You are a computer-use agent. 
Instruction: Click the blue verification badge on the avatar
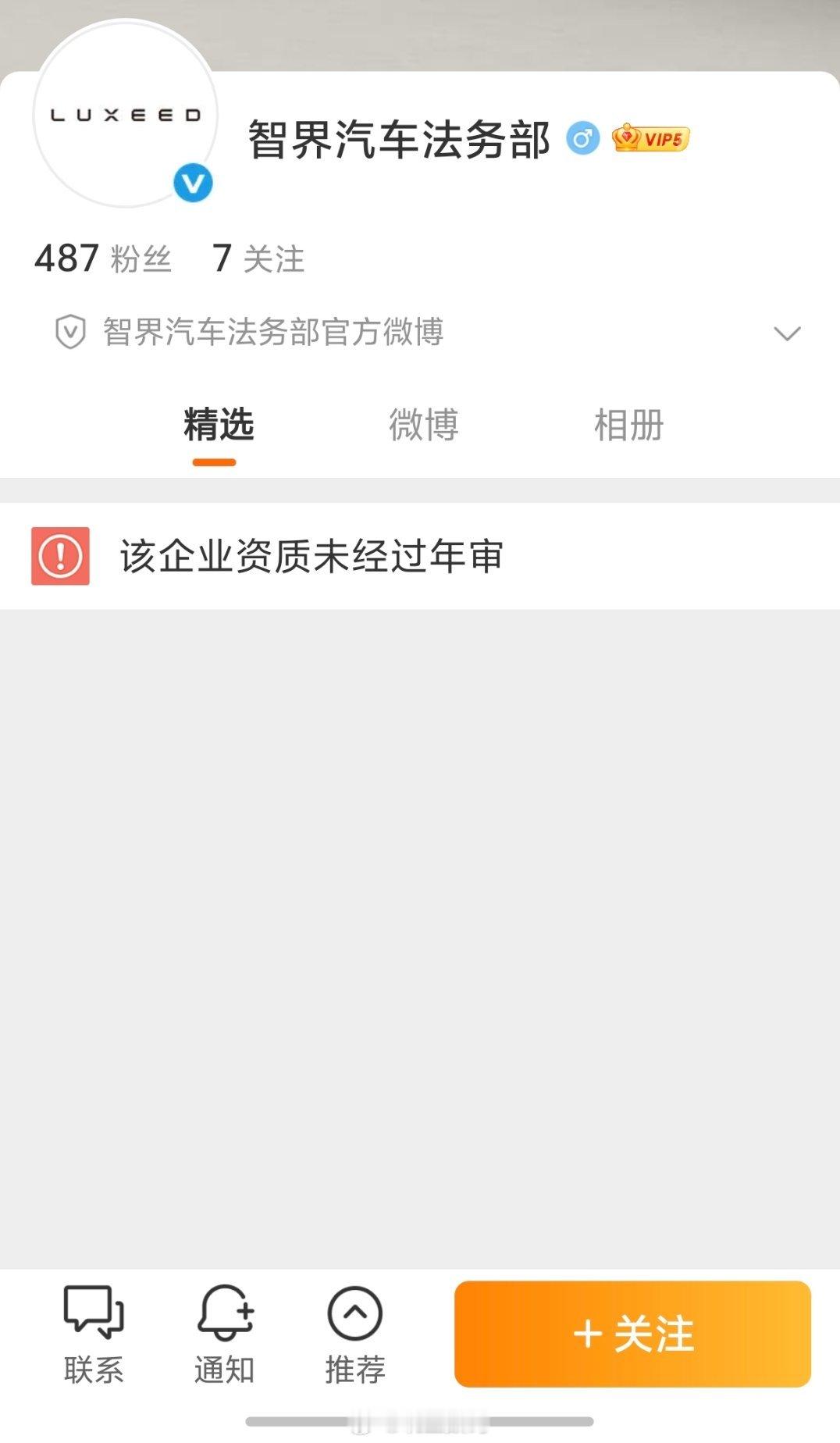[192, 183]
